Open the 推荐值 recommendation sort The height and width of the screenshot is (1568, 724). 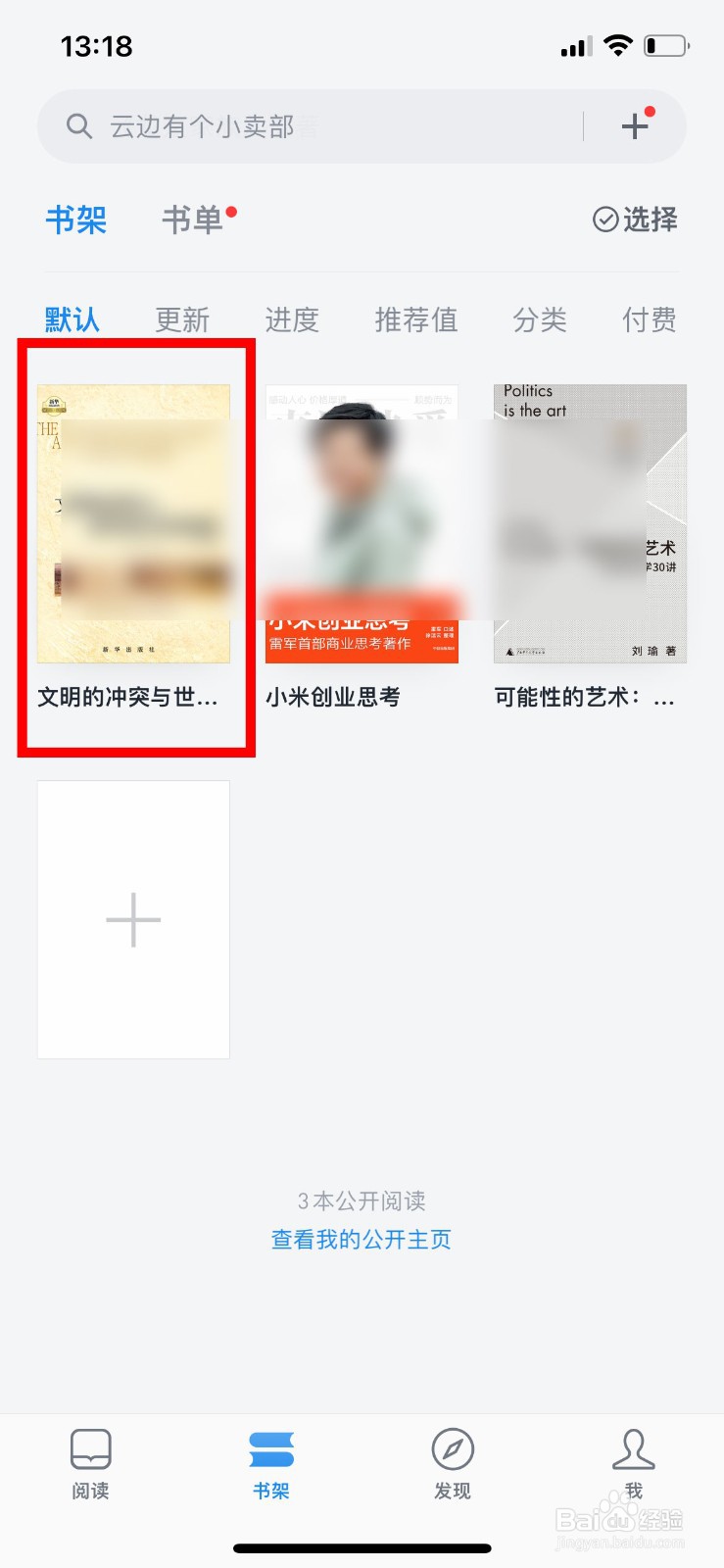point(415,320)
